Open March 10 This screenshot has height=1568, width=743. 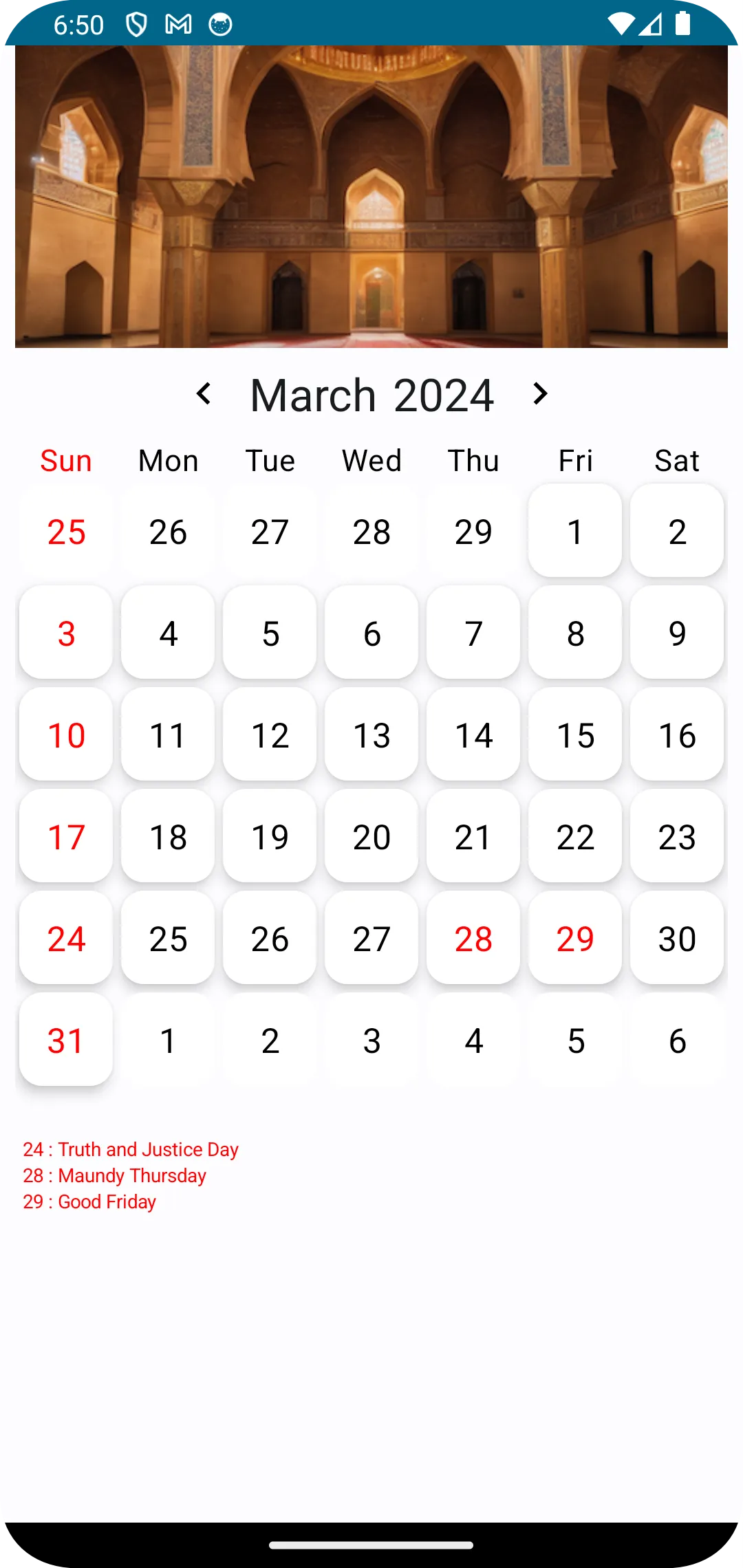tap(66, 734)
